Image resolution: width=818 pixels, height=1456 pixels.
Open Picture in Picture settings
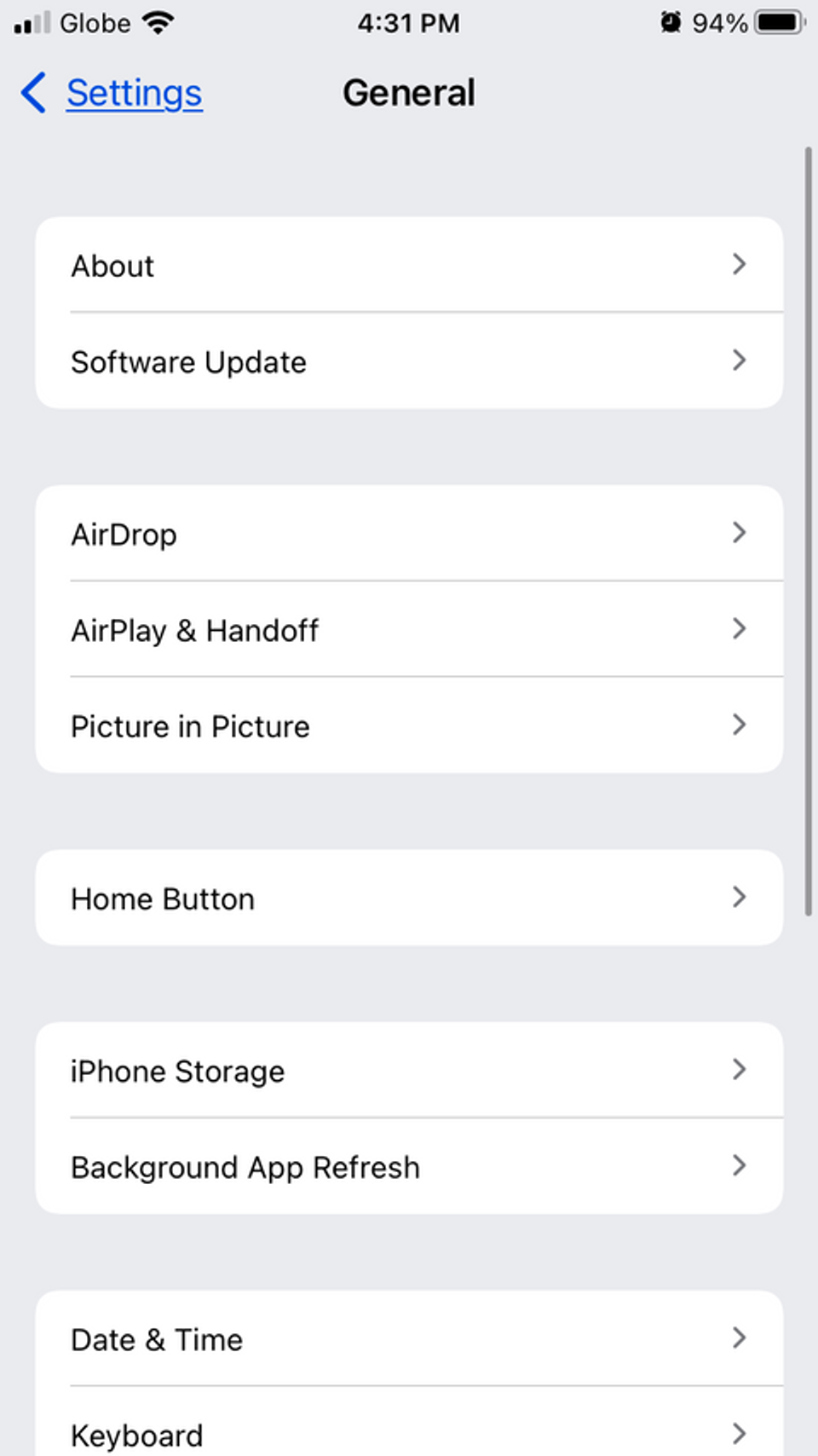click(x=409, y=725)
